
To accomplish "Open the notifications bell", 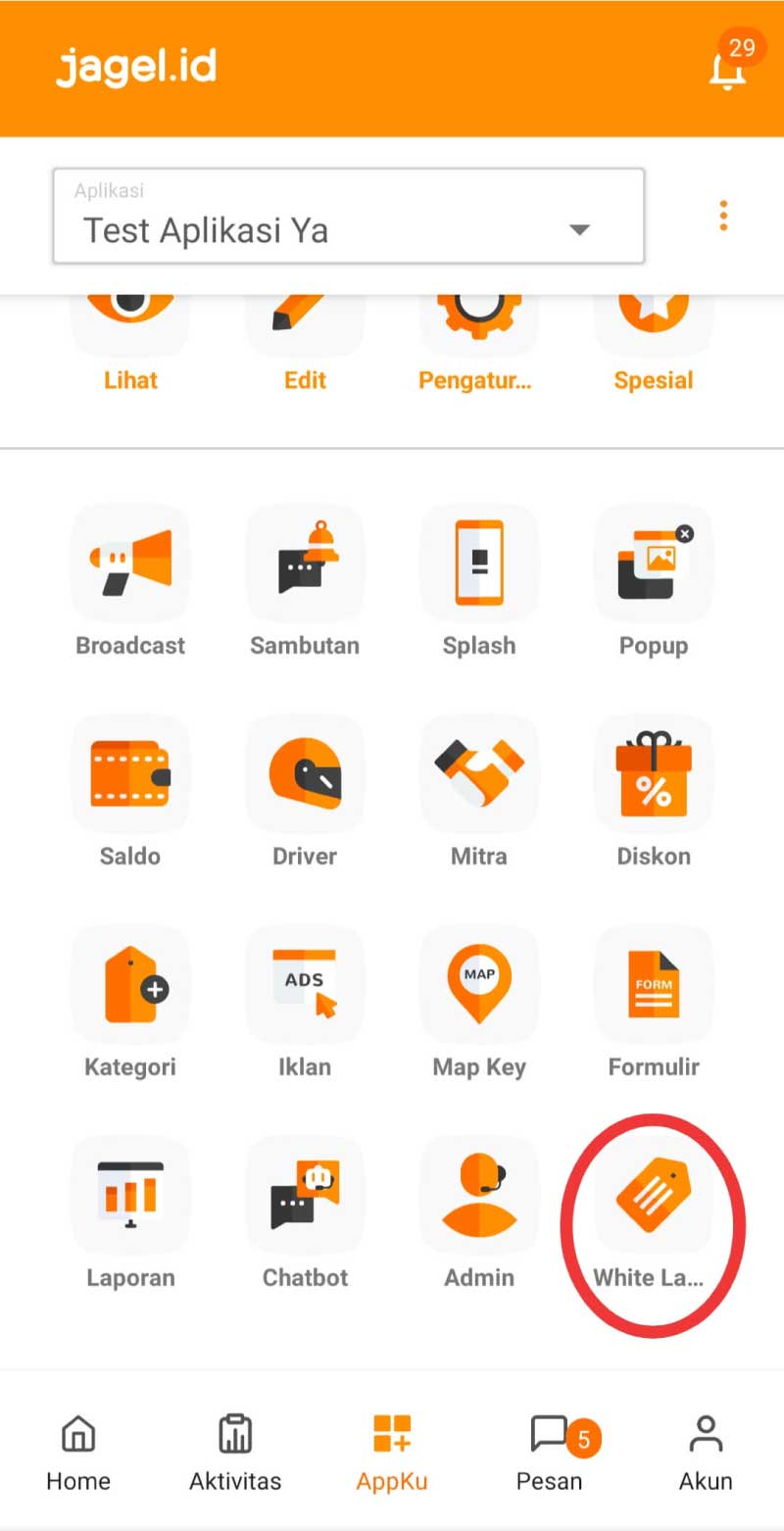I will click(x=726, y=68).
